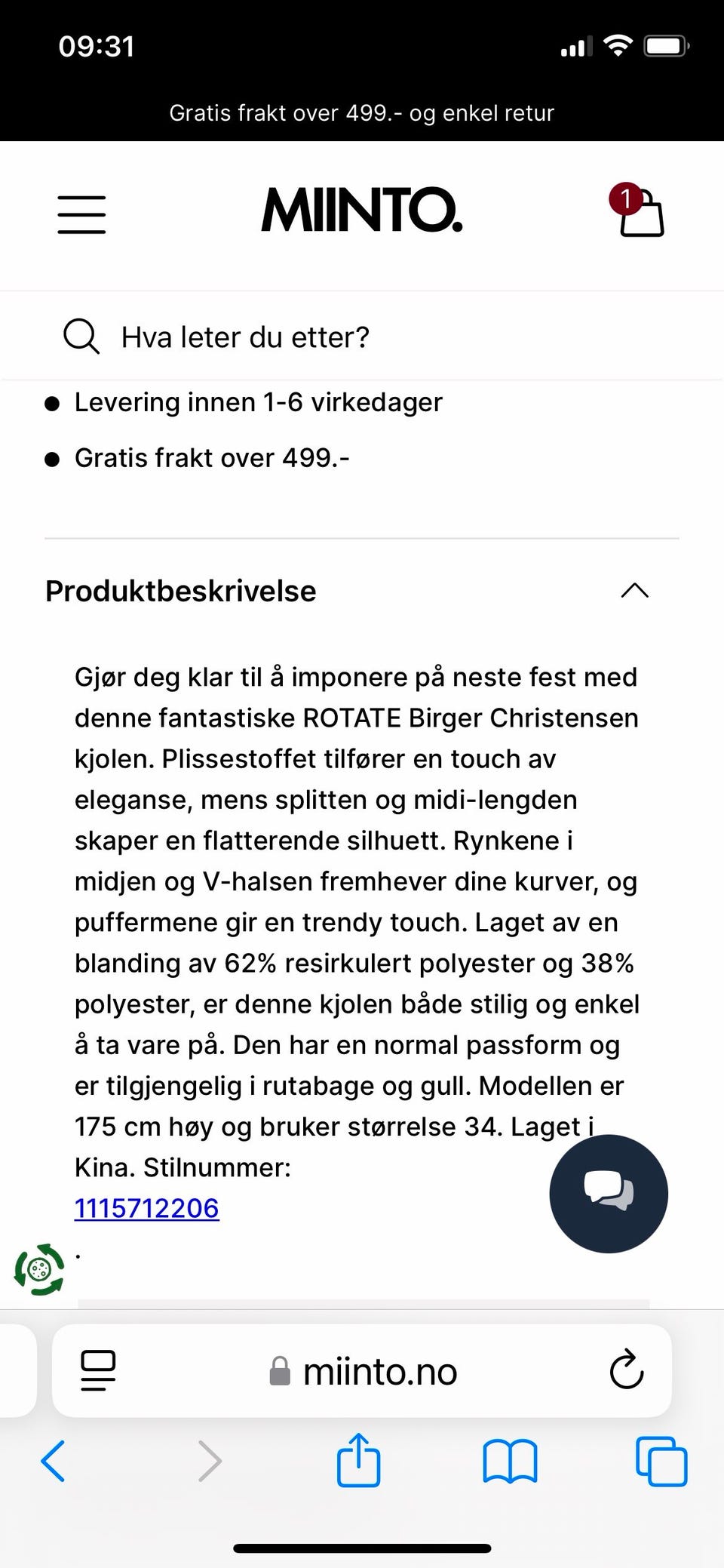The image size is (724, 1568).
Task: Select the Produktbeskrivelse heading
Action: [179, 591]
